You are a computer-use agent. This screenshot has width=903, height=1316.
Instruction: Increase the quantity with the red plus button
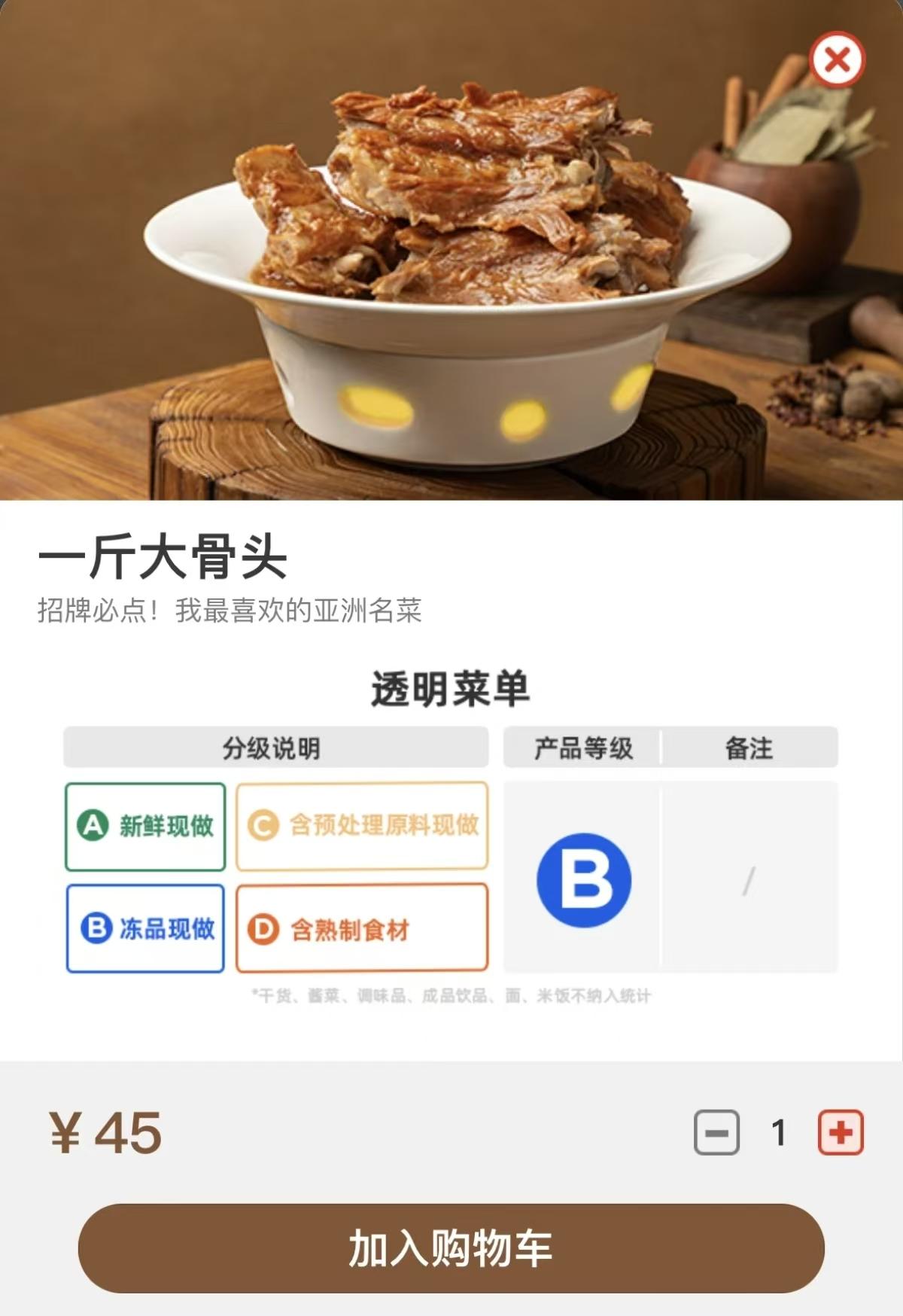pyautogui.click(x=841, y=1132)
